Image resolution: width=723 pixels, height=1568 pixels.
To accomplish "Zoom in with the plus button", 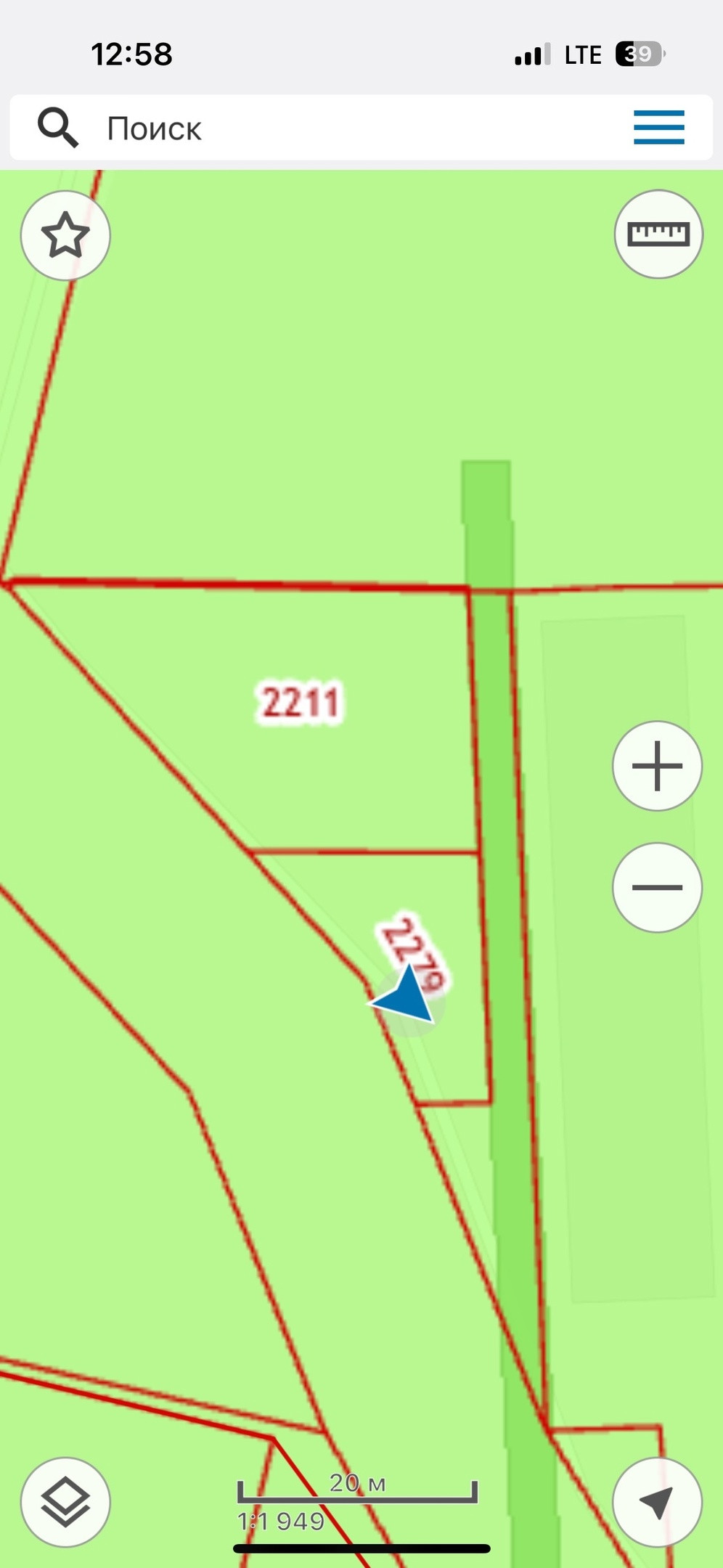I will (657, 766).
